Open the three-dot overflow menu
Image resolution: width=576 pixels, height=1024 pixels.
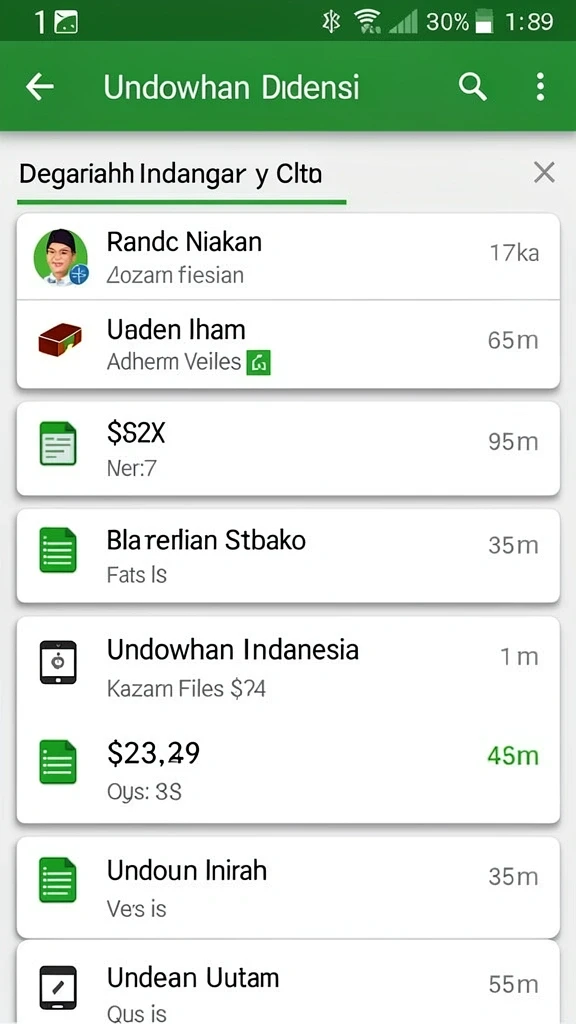[x=539, y=87]
